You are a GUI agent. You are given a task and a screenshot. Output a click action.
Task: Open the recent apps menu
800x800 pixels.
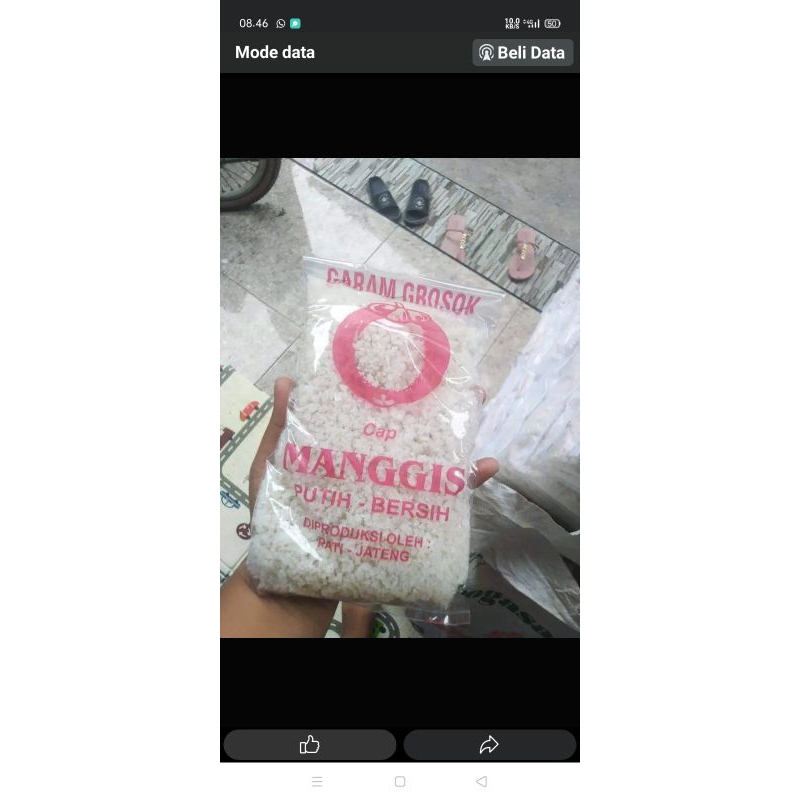(317, 781)
